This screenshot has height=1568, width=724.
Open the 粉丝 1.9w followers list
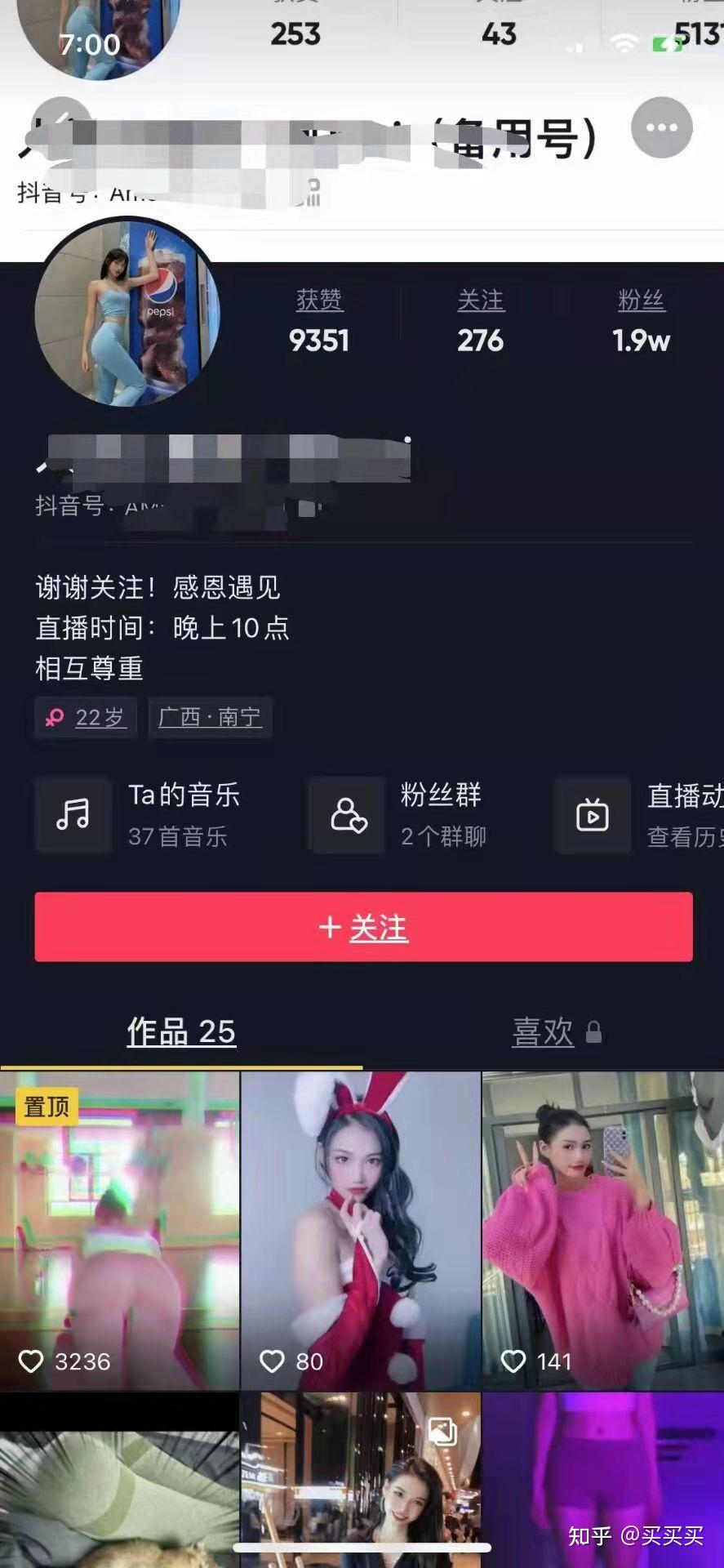point(641,321)
